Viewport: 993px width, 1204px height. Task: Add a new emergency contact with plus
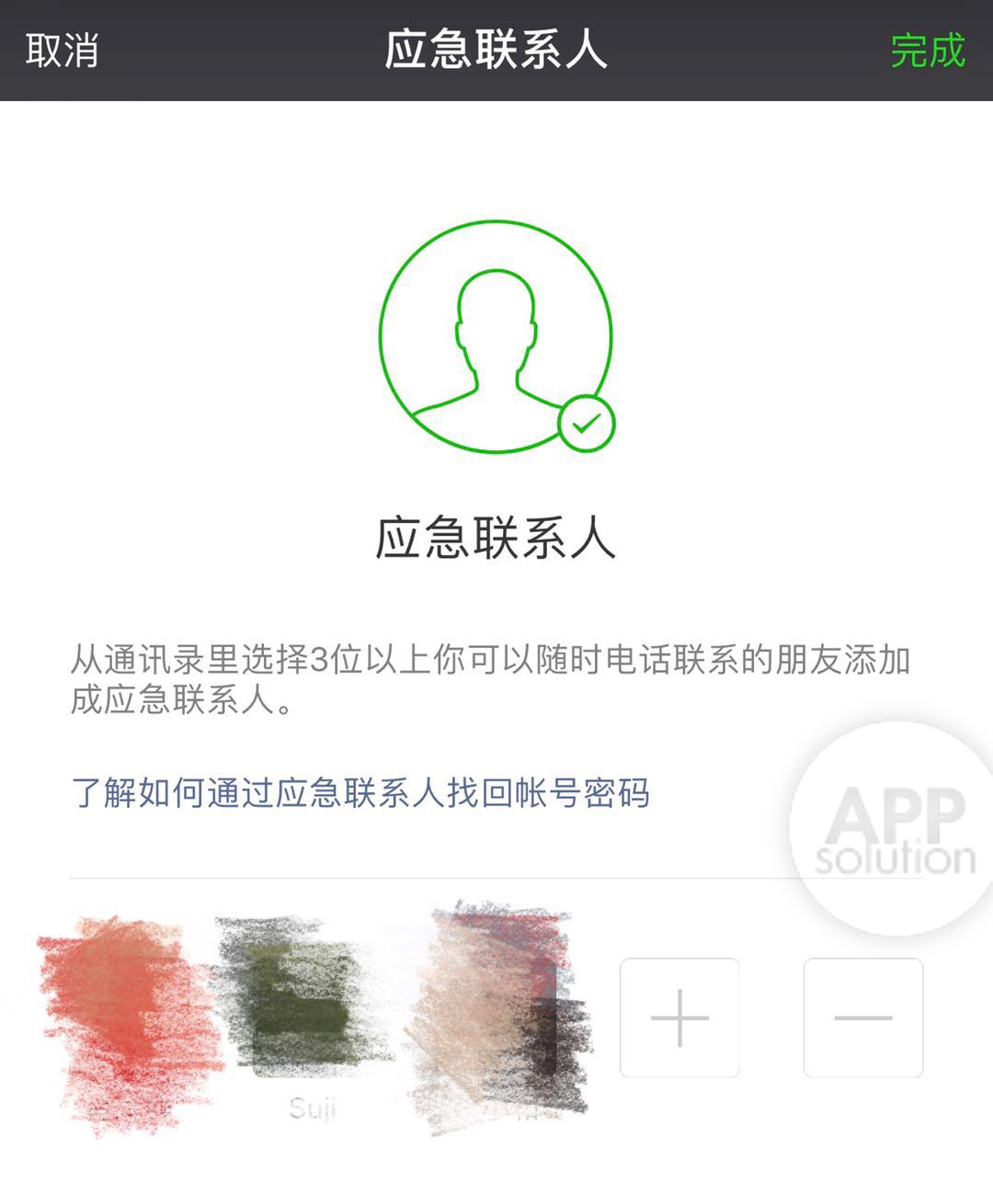click(x=679, y=1017)
